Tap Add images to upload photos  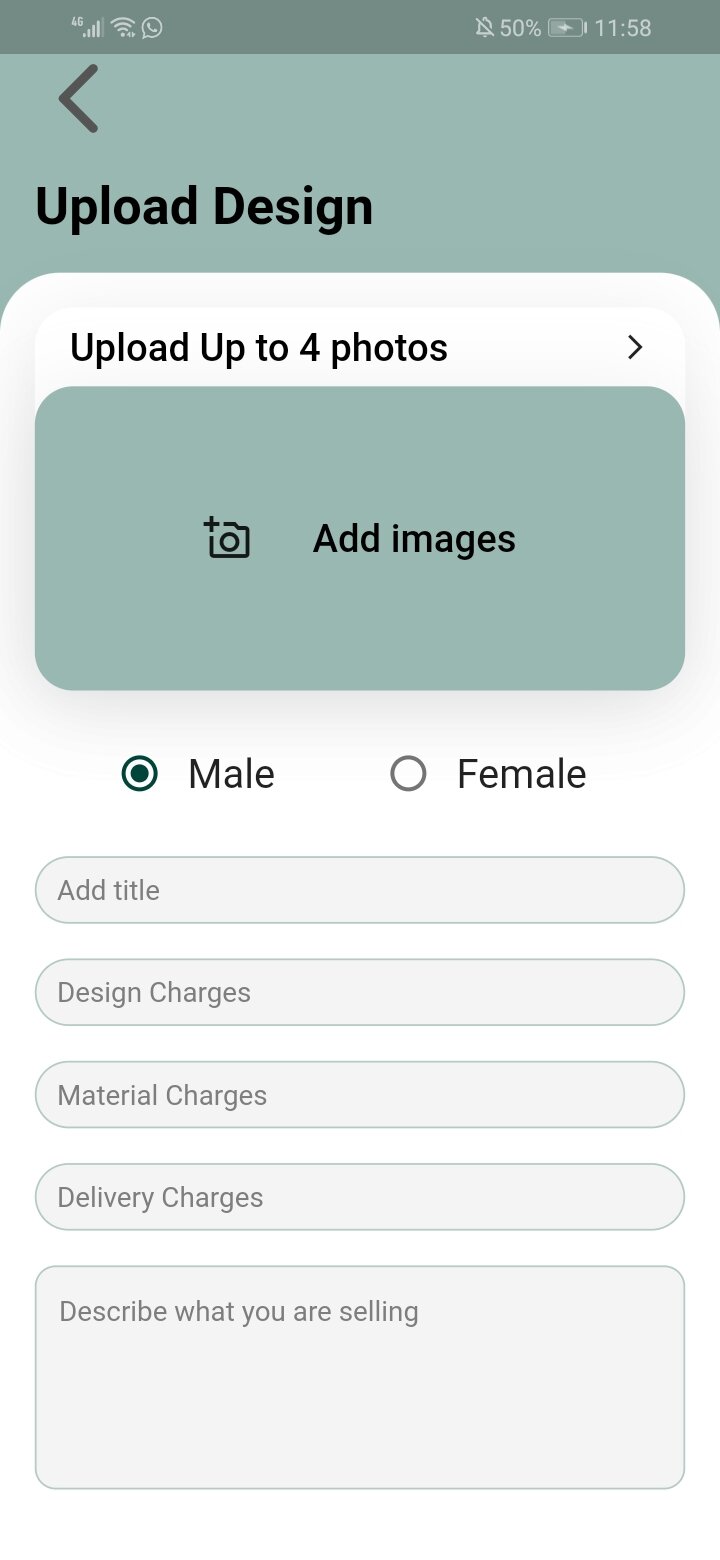coord(360,538)
